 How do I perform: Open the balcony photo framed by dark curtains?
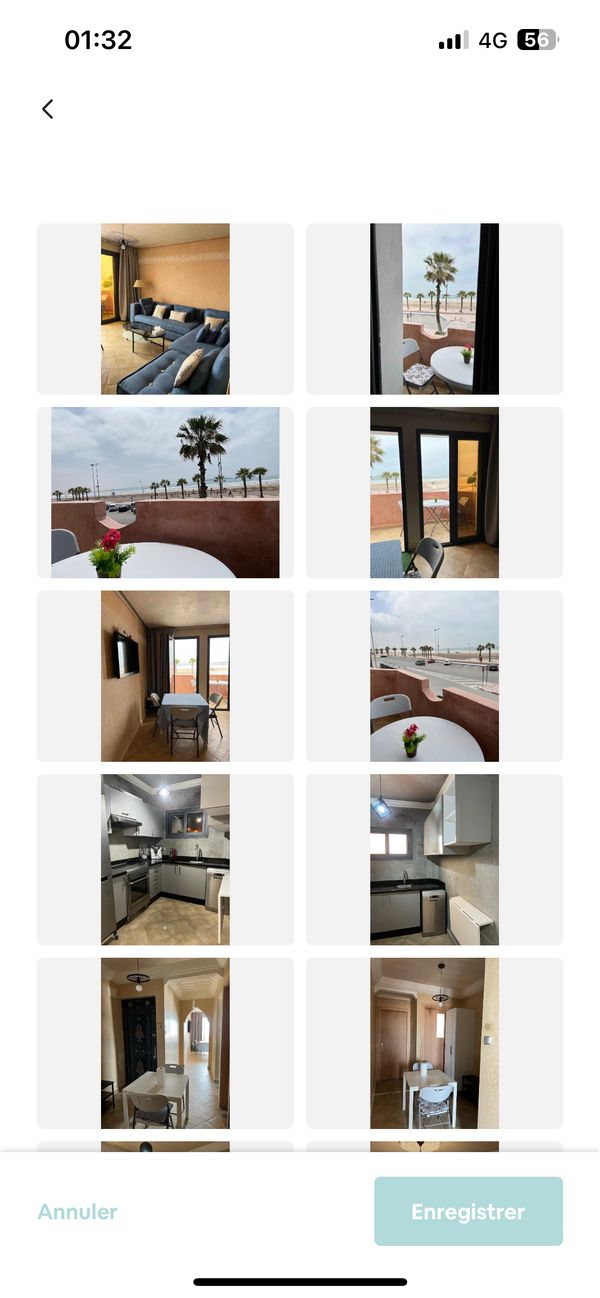click(434, 309)
